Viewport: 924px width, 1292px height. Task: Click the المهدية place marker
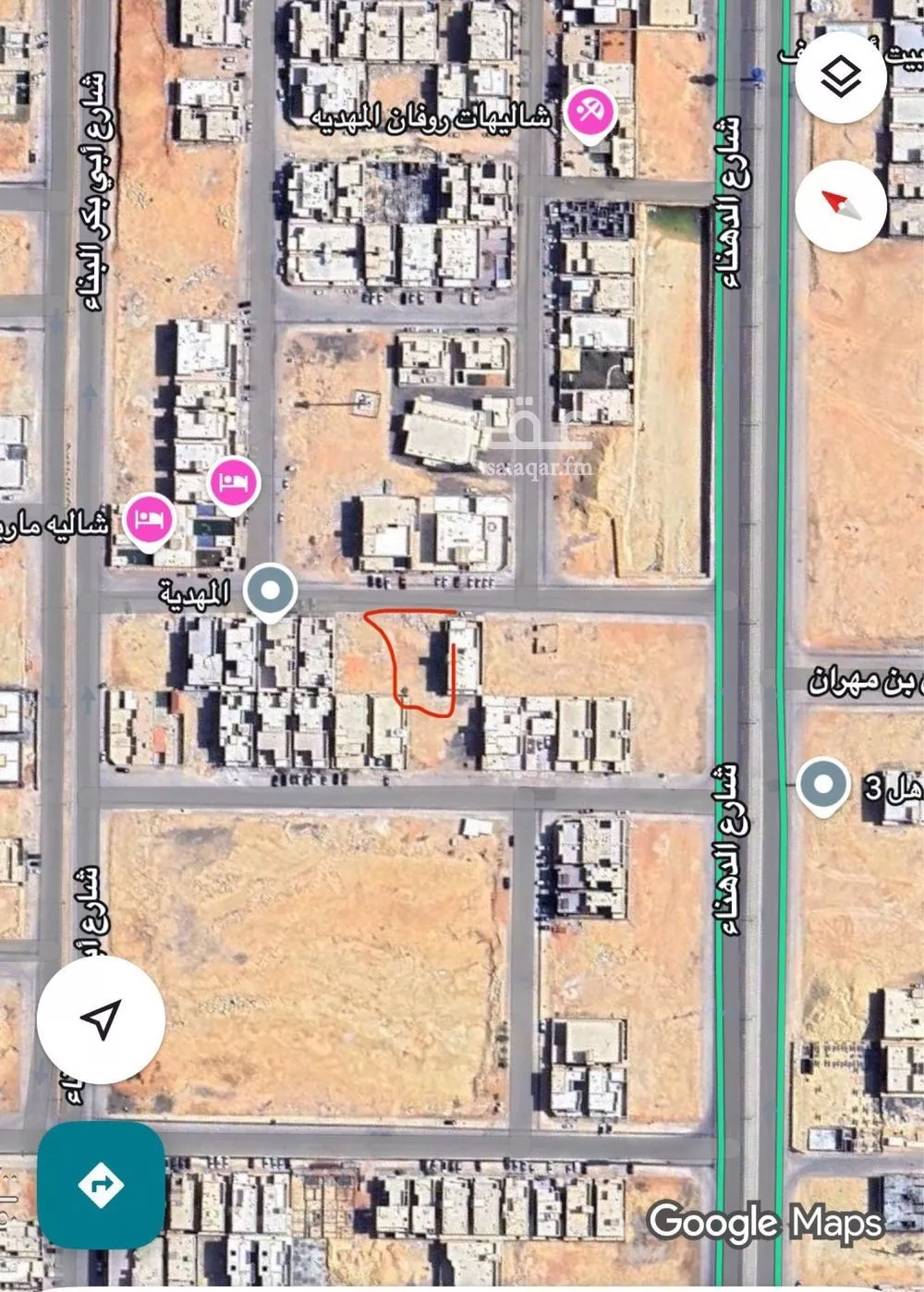(x=269, y=588)
